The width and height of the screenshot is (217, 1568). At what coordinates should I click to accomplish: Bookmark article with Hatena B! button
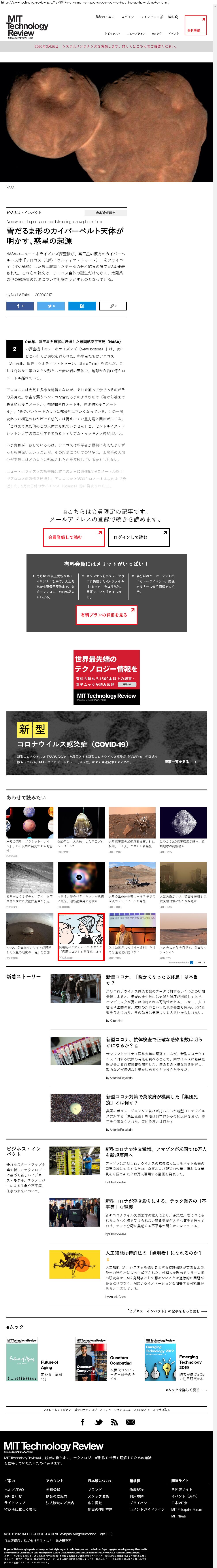tap(82, 306)
